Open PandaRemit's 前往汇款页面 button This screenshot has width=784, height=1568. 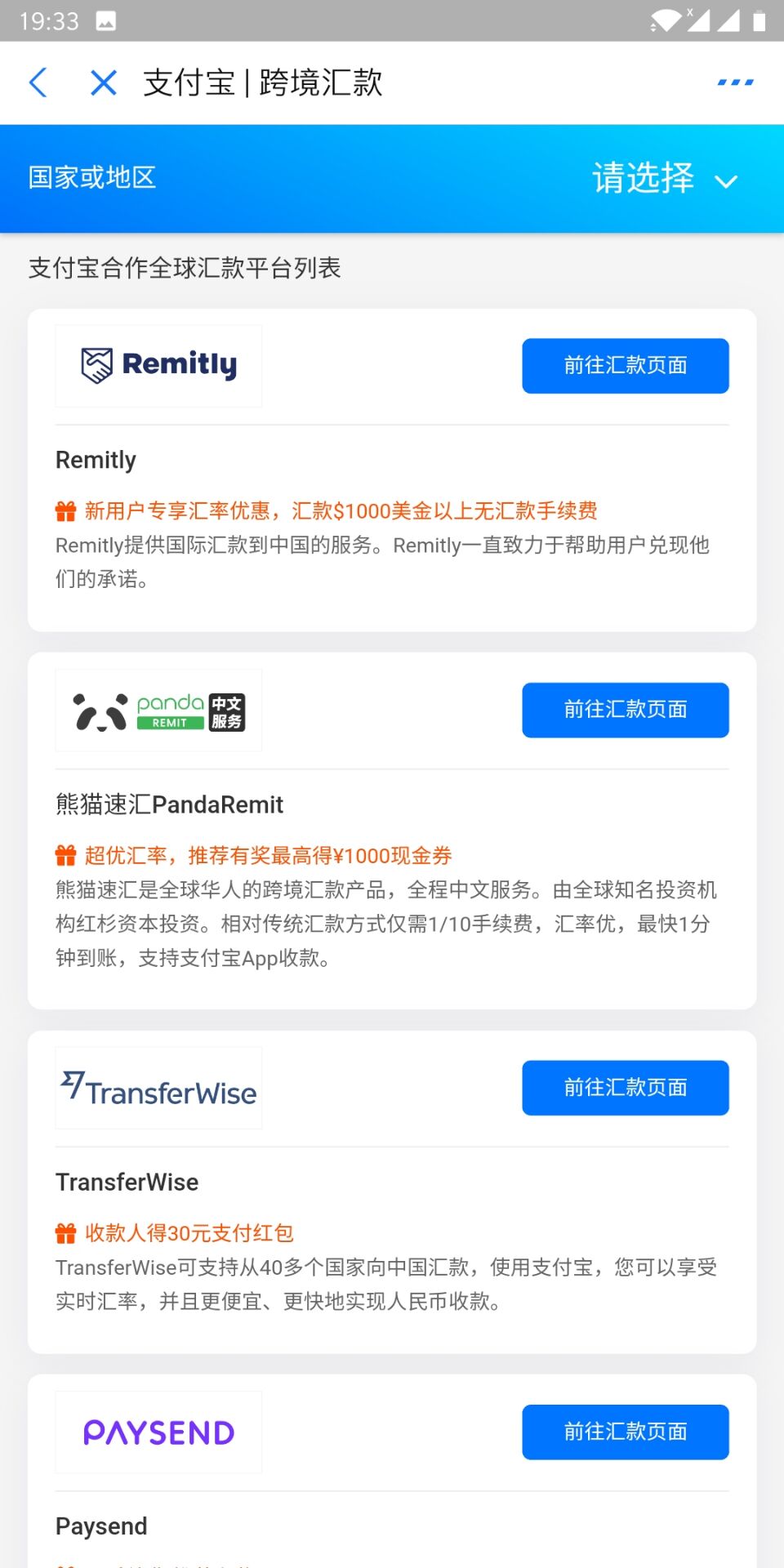(625, 710)
